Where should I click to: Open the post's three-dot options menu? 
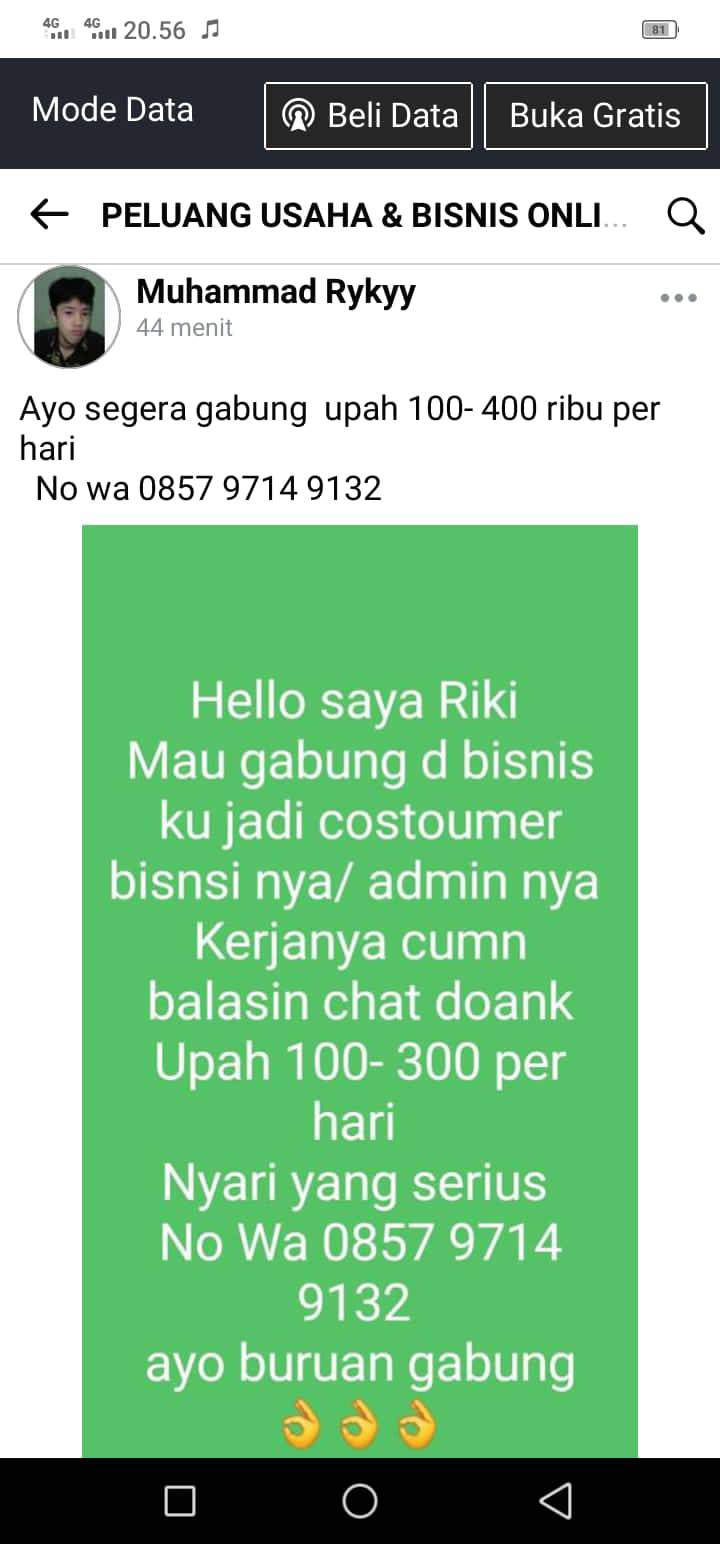coord(678,298)
